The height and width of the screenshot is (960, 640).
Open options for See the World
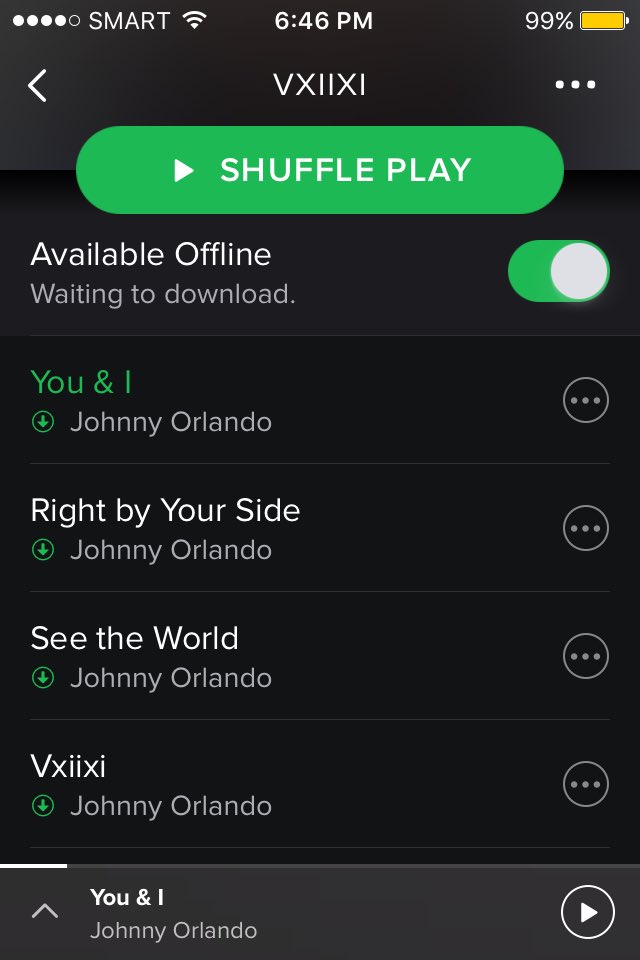click(585, 656)
